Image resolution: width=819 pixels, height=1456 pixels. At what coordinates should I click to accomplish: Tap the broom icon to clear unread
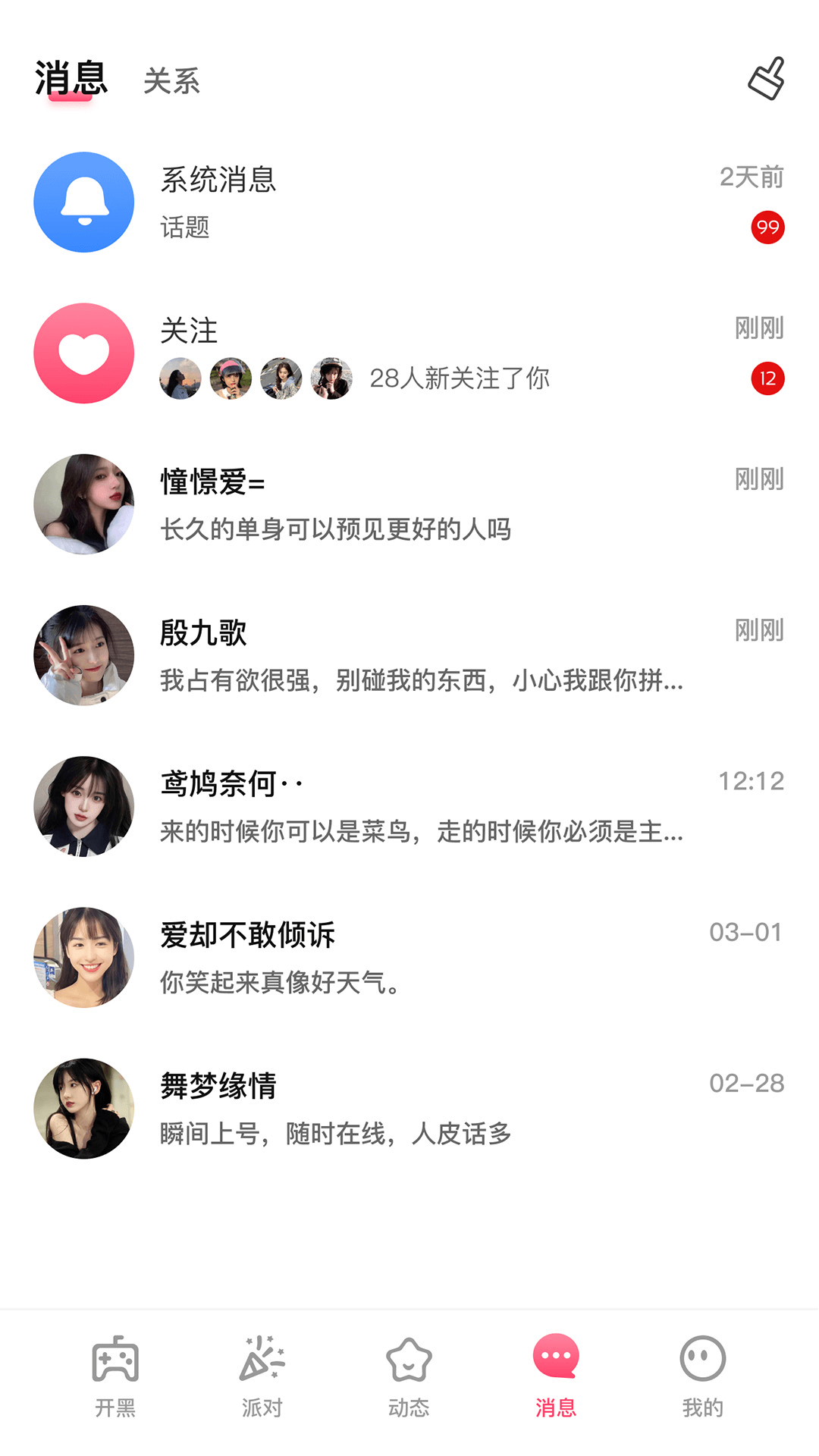766,79
